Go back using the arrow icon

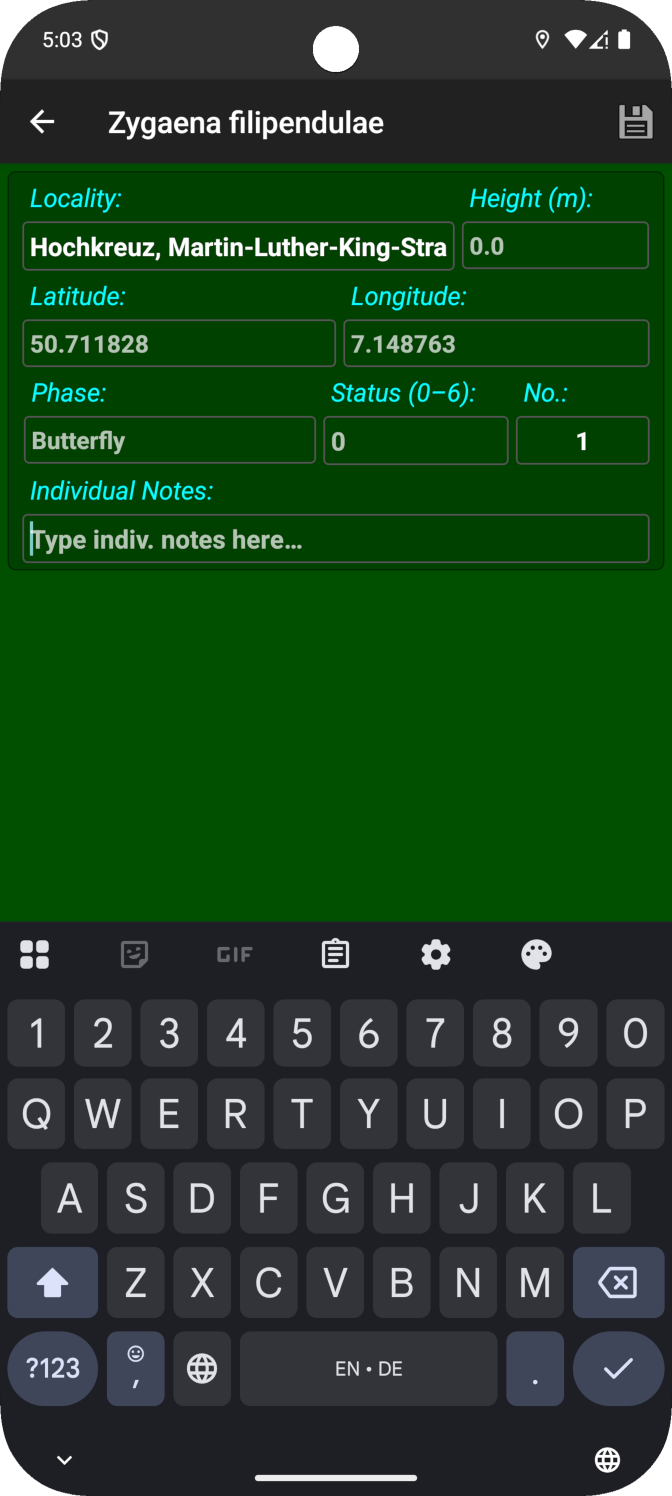[x=42, y=122]
